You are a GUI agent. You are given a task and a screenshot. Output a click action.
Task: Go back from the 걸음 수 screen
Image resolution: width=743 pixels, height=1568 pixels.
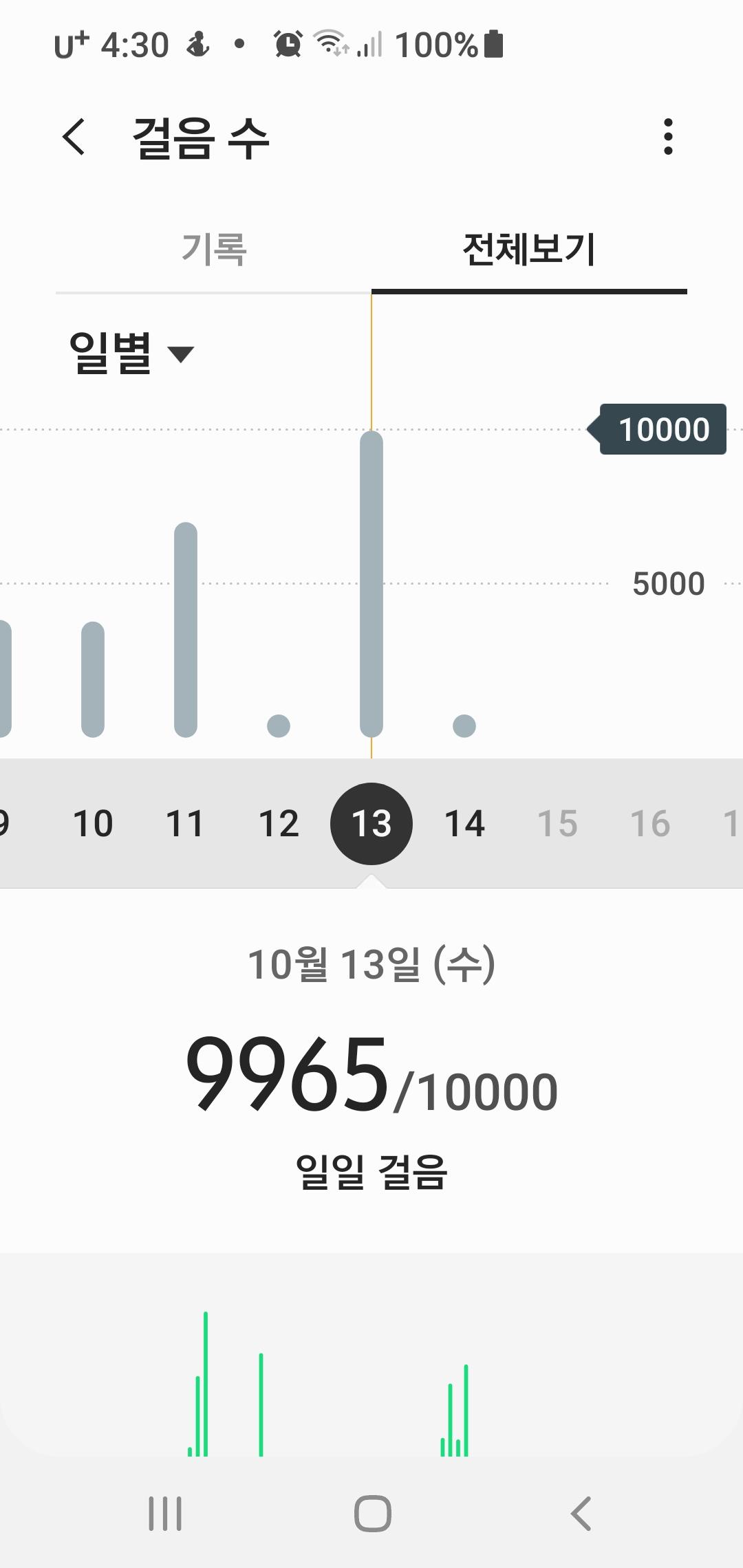[x=74, y=137]
